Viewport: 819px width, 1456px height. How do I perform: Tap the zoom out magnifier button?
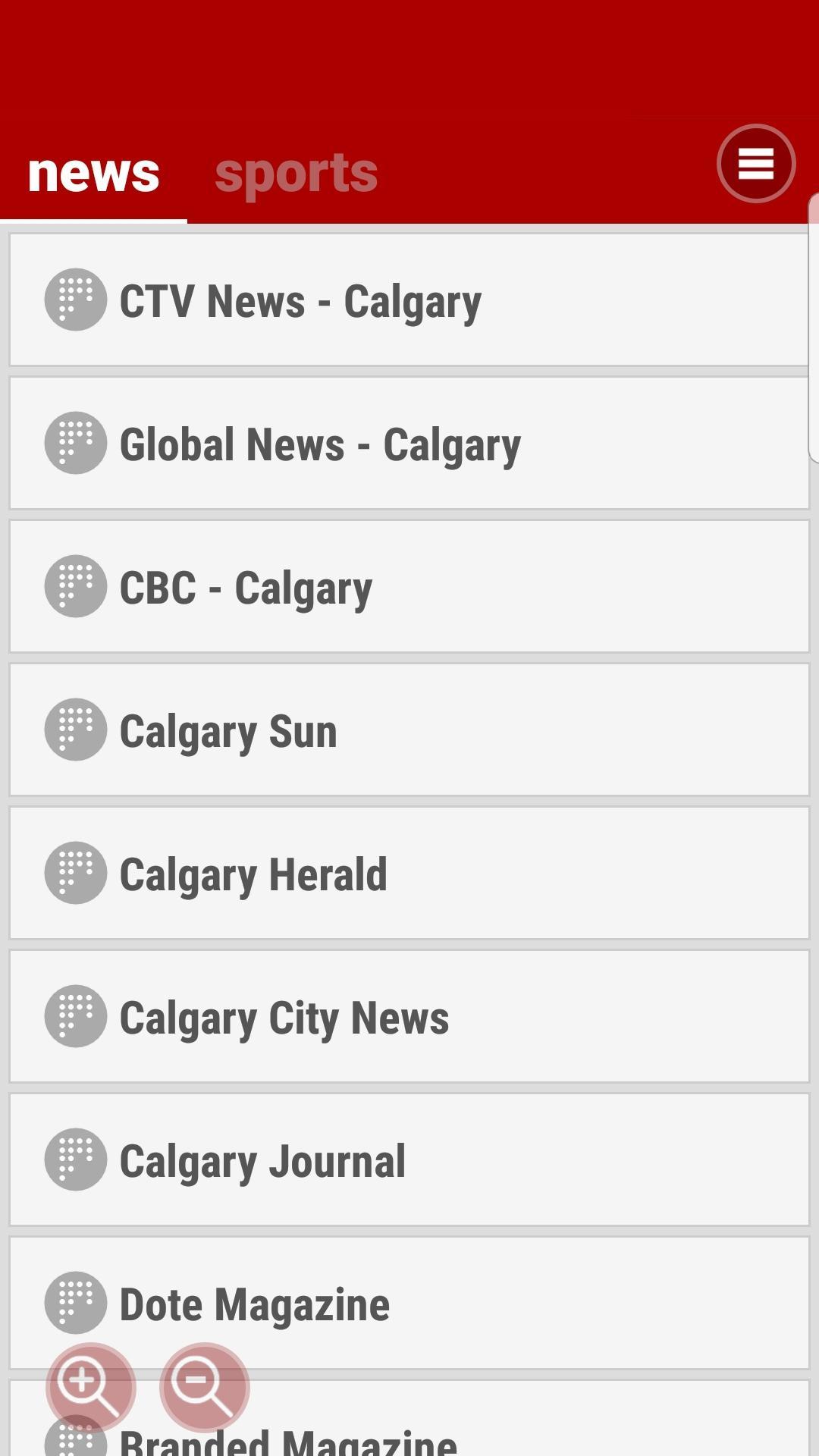(x=204, y=1387)
